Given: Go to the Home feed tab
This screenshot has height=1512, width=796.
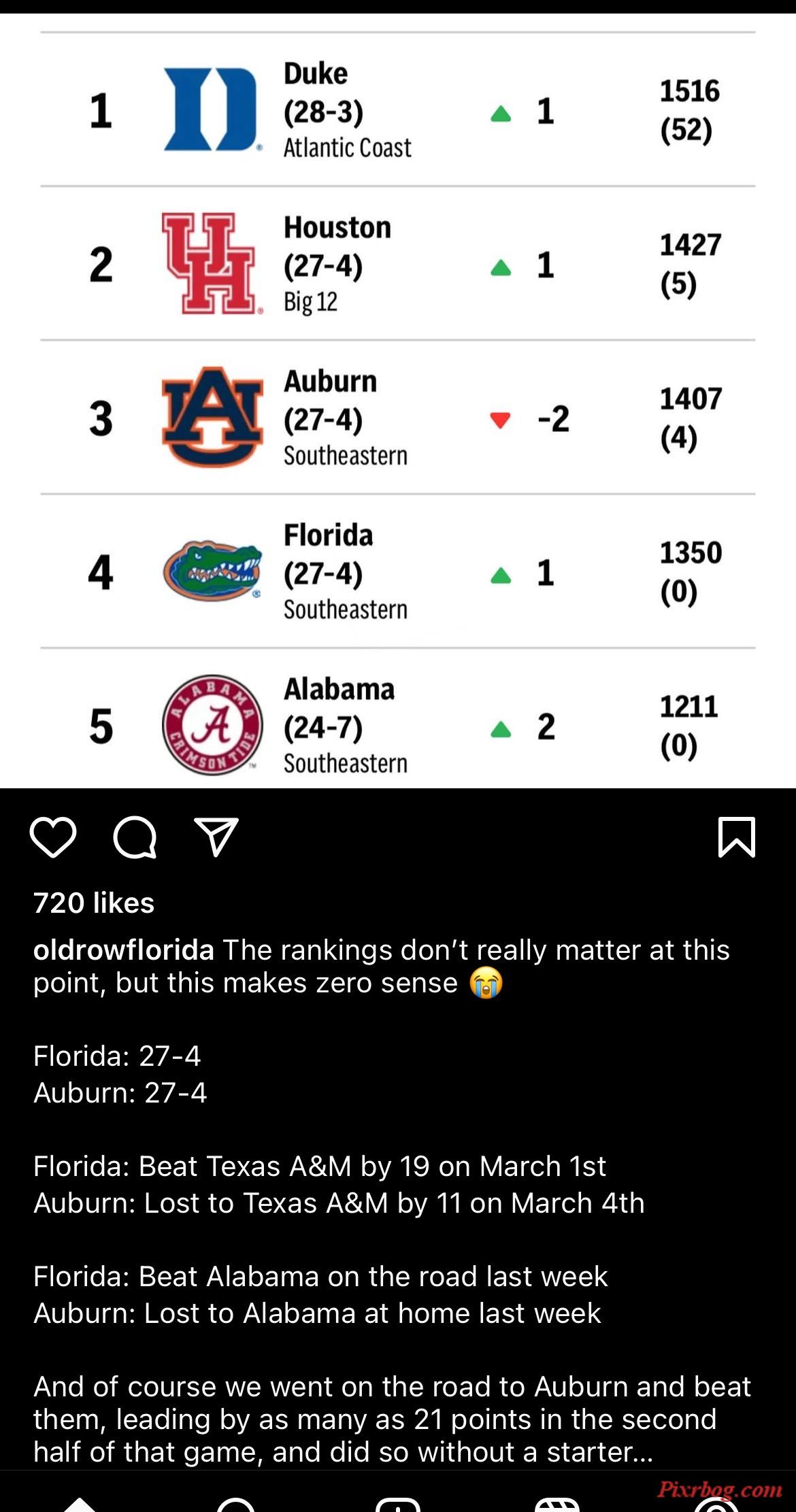Looking at the screenshot, I should [x=80, y=1504].
